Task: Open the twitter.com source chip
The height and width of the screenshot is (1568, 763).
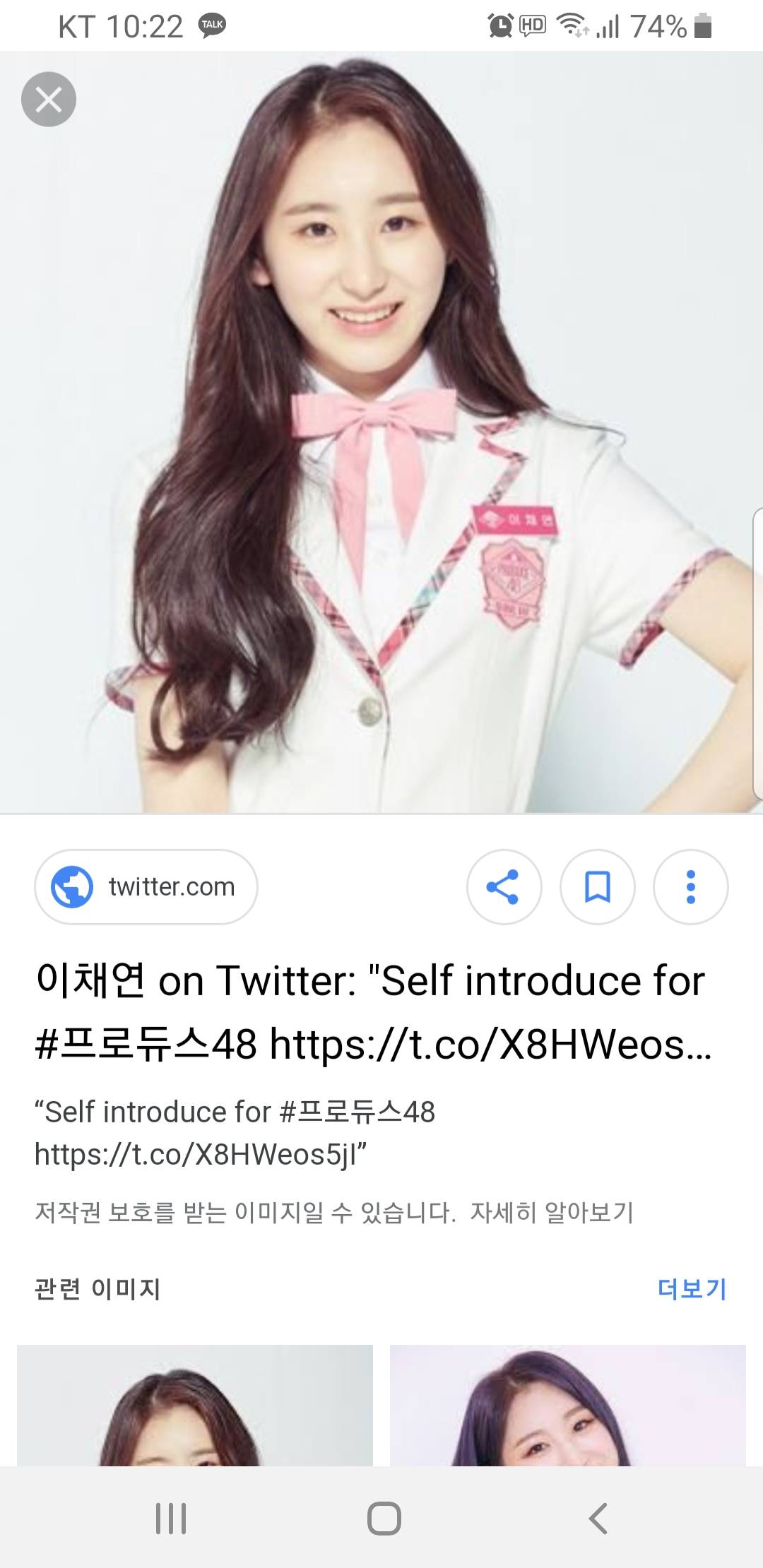Action: coord(146,886)
